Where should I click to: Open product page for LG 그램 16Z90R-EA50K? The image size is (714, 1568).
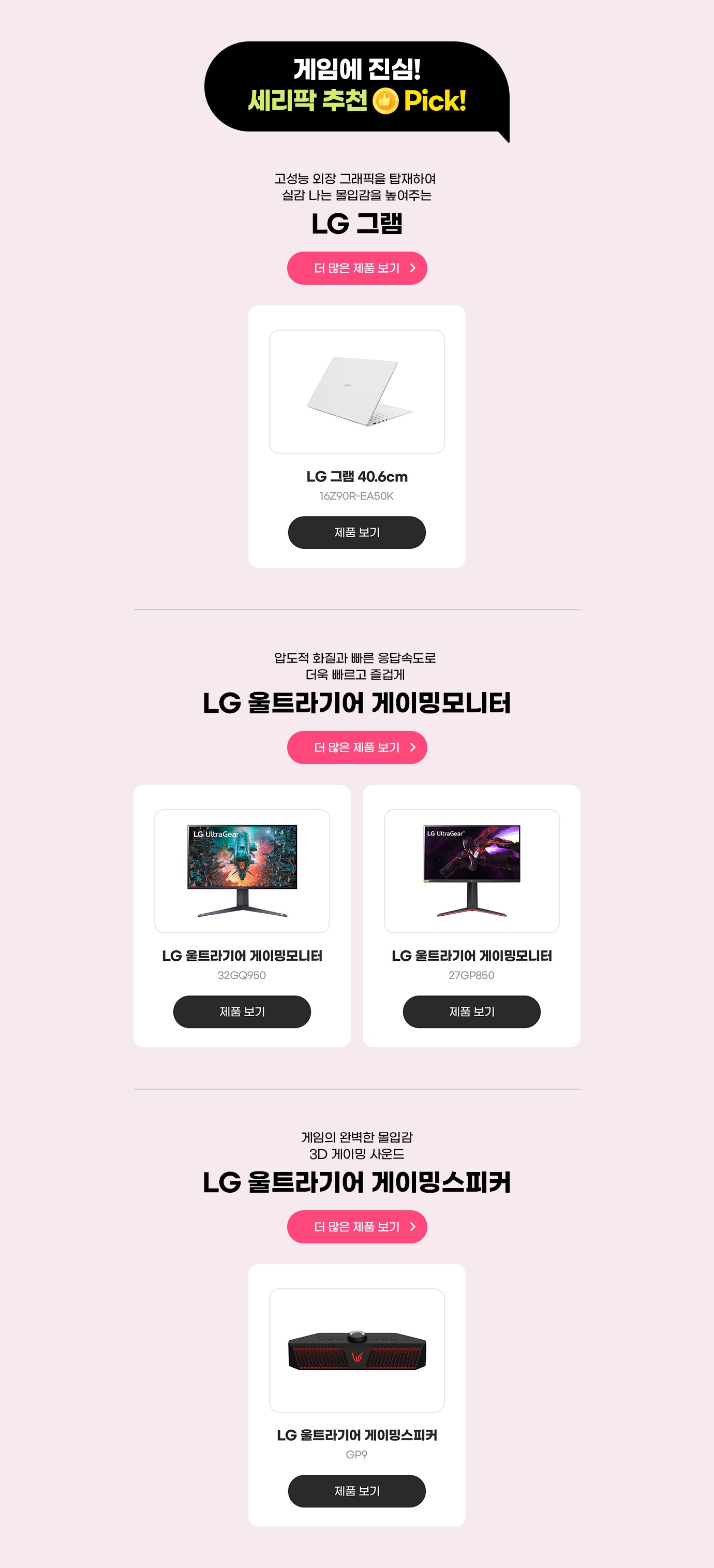point(357,532)
